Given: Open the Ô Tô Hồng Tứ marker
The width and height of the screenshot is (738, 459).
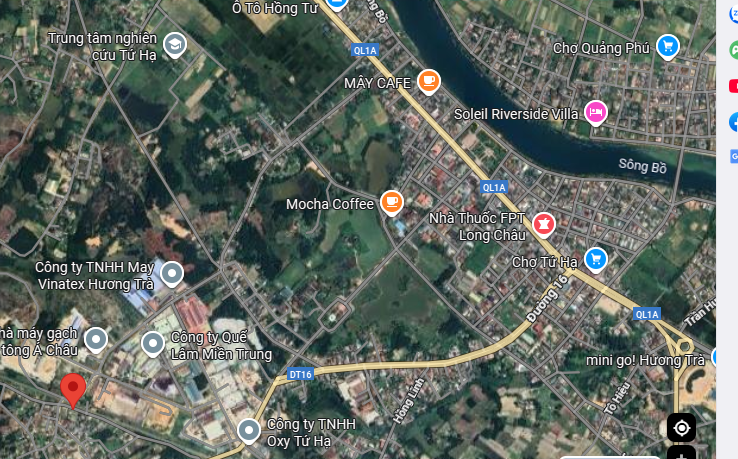Looking at the screenshot, I should tap(337, 4).
